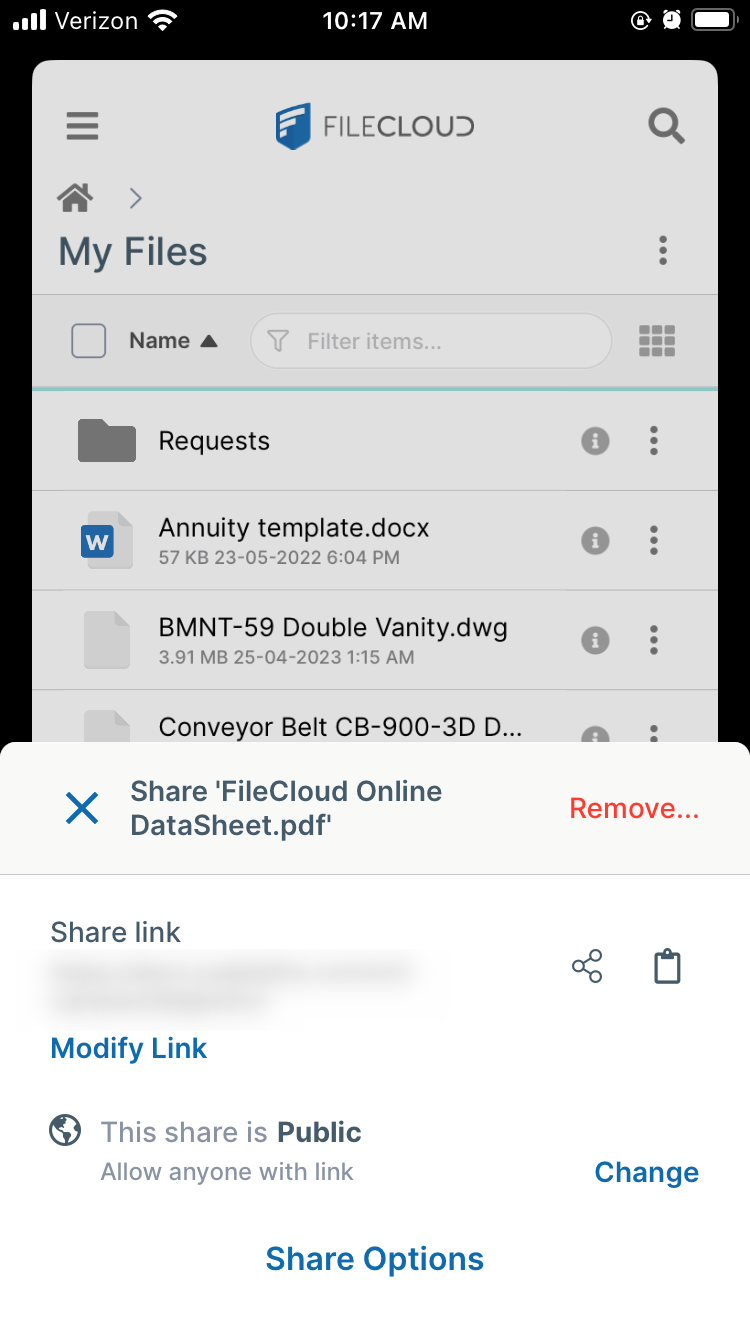The width and height of the screenshot is (750, 1334).
Task: Copy share link to clipboard
Action: tap(667, 967)
